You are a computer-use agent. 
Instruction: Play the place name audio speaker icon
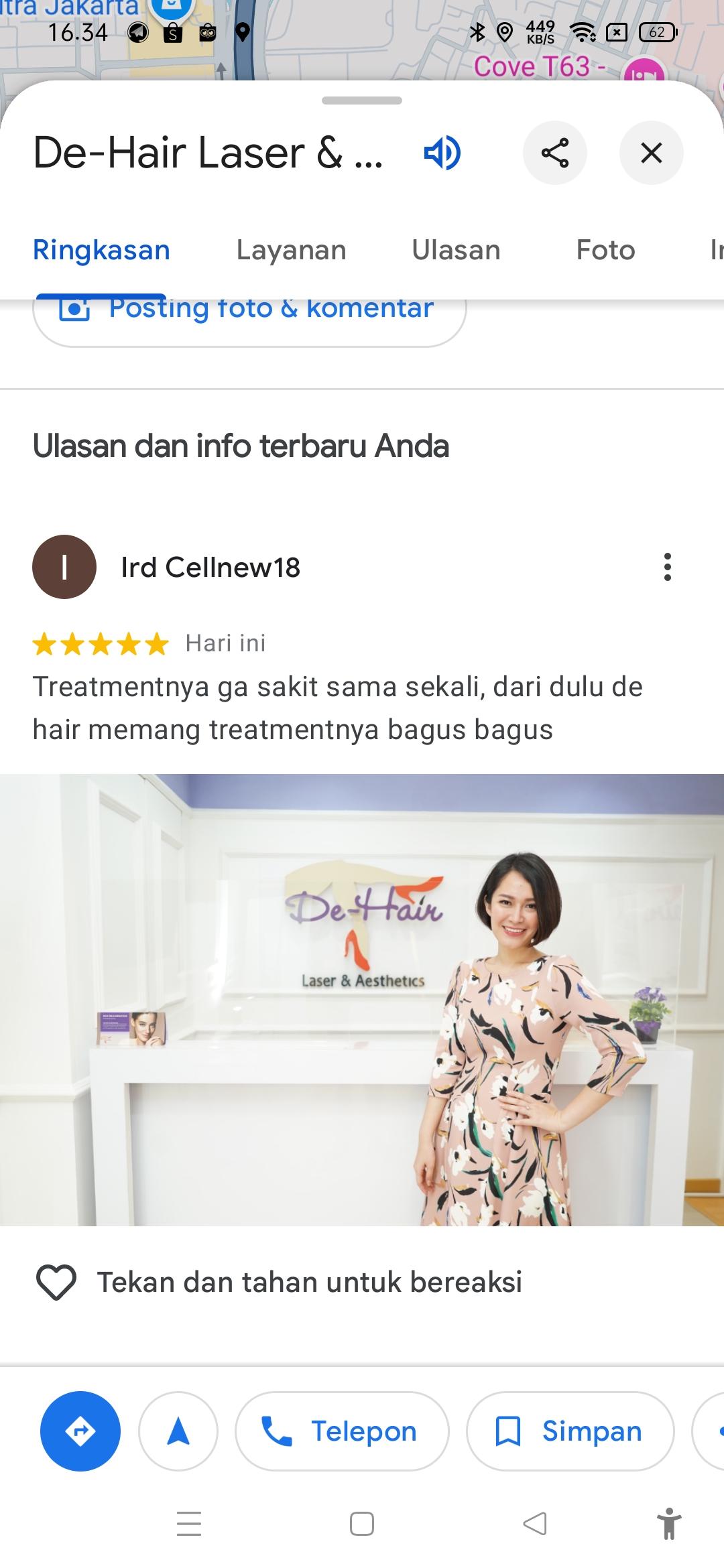click(x=442, y=153)
